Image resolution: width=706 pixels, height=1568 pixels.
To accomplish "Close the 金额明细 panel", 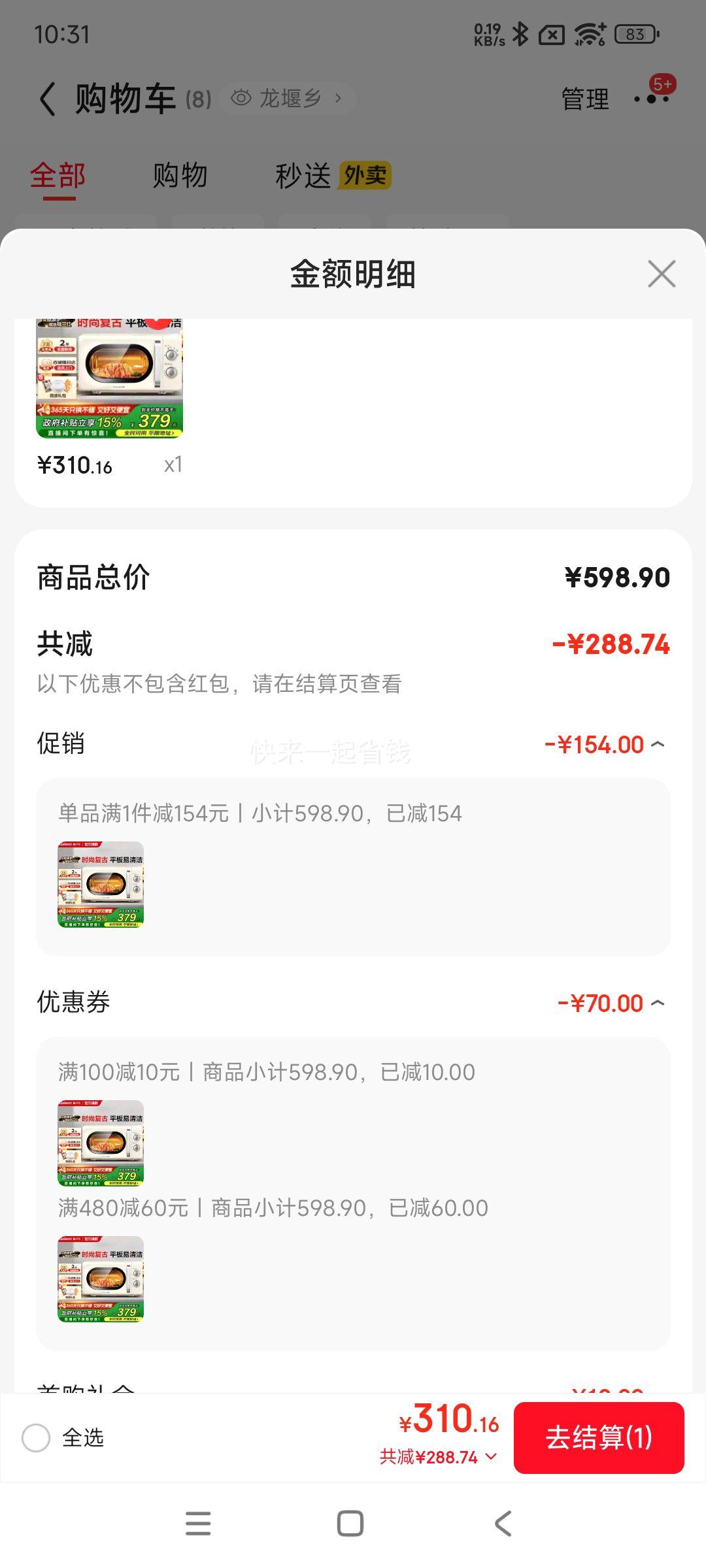I will pos(662,274).
